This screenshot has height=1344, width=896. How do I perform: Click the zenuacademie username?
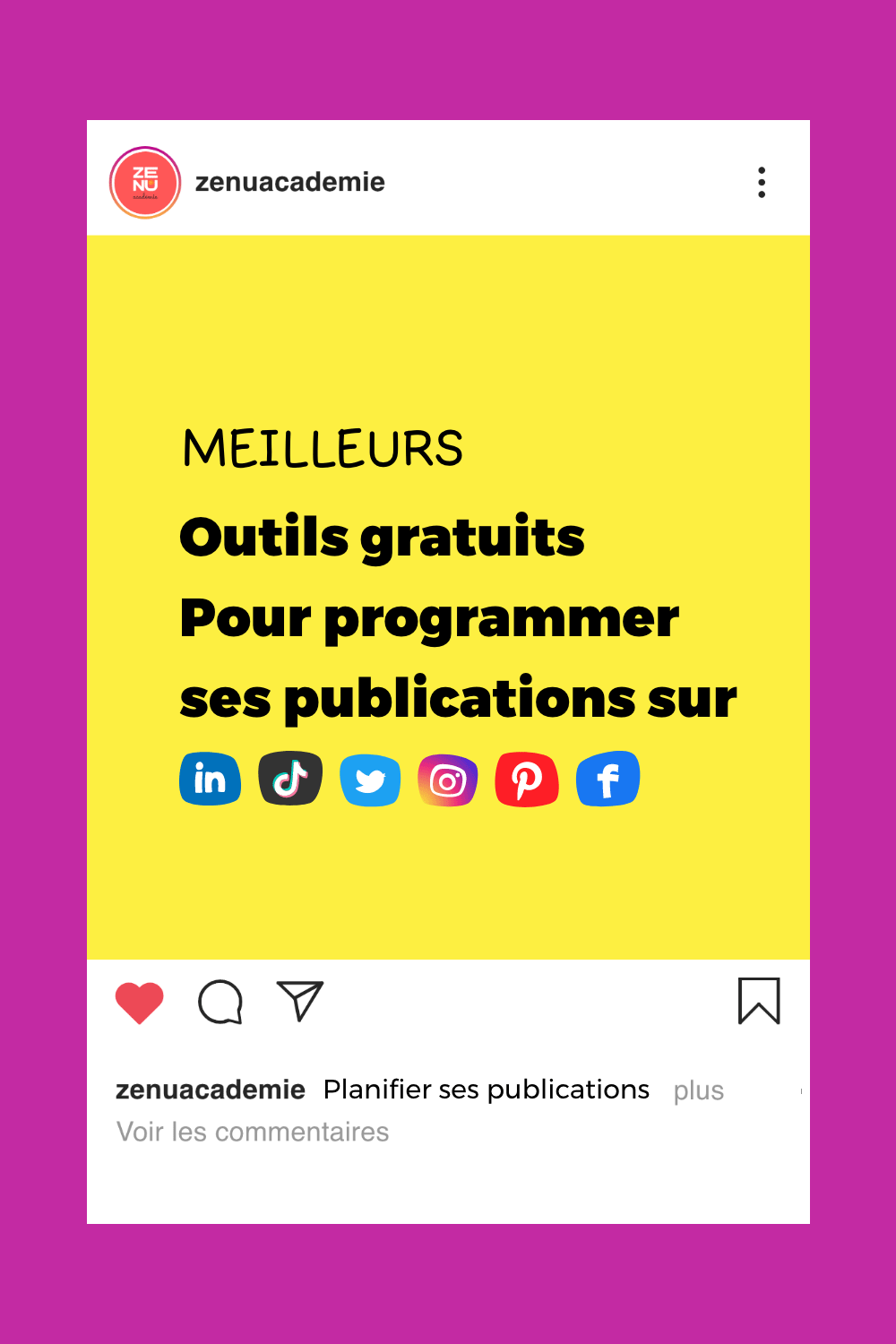(289, 182)
